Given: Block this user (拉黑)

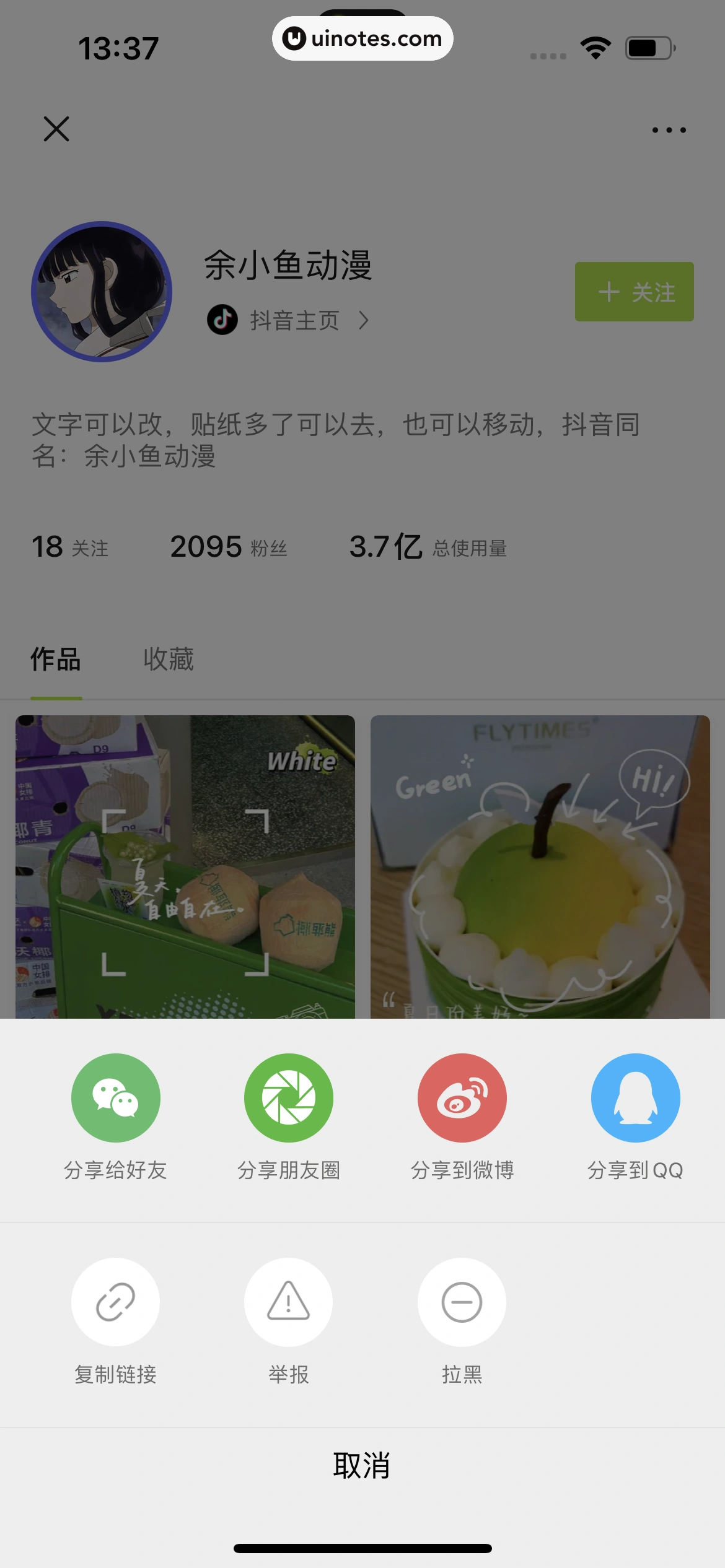Looking at the screenshot, I should [x=462, y=1302].
